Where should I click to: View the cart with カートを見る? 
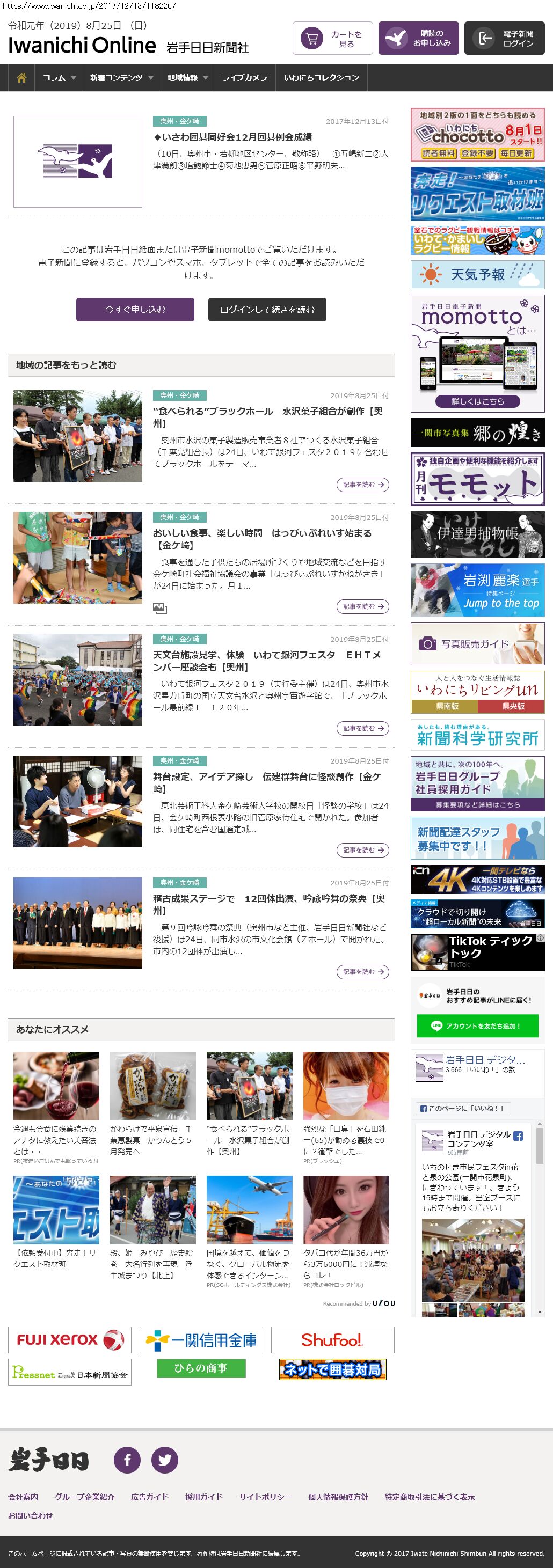(x=332, y=38)
